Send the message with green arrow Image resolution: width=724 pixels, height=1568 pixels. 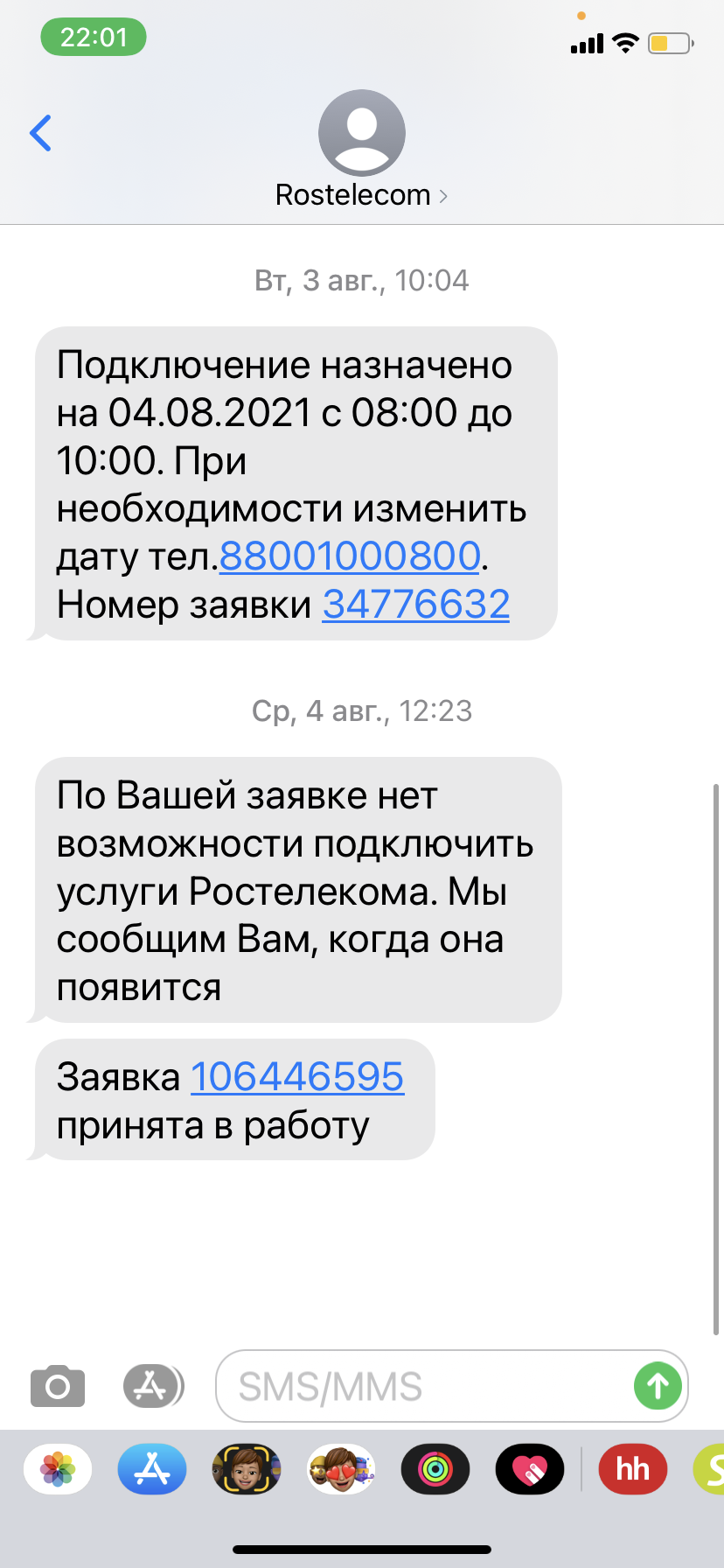pyautogui.click(x=658, y=1386)
